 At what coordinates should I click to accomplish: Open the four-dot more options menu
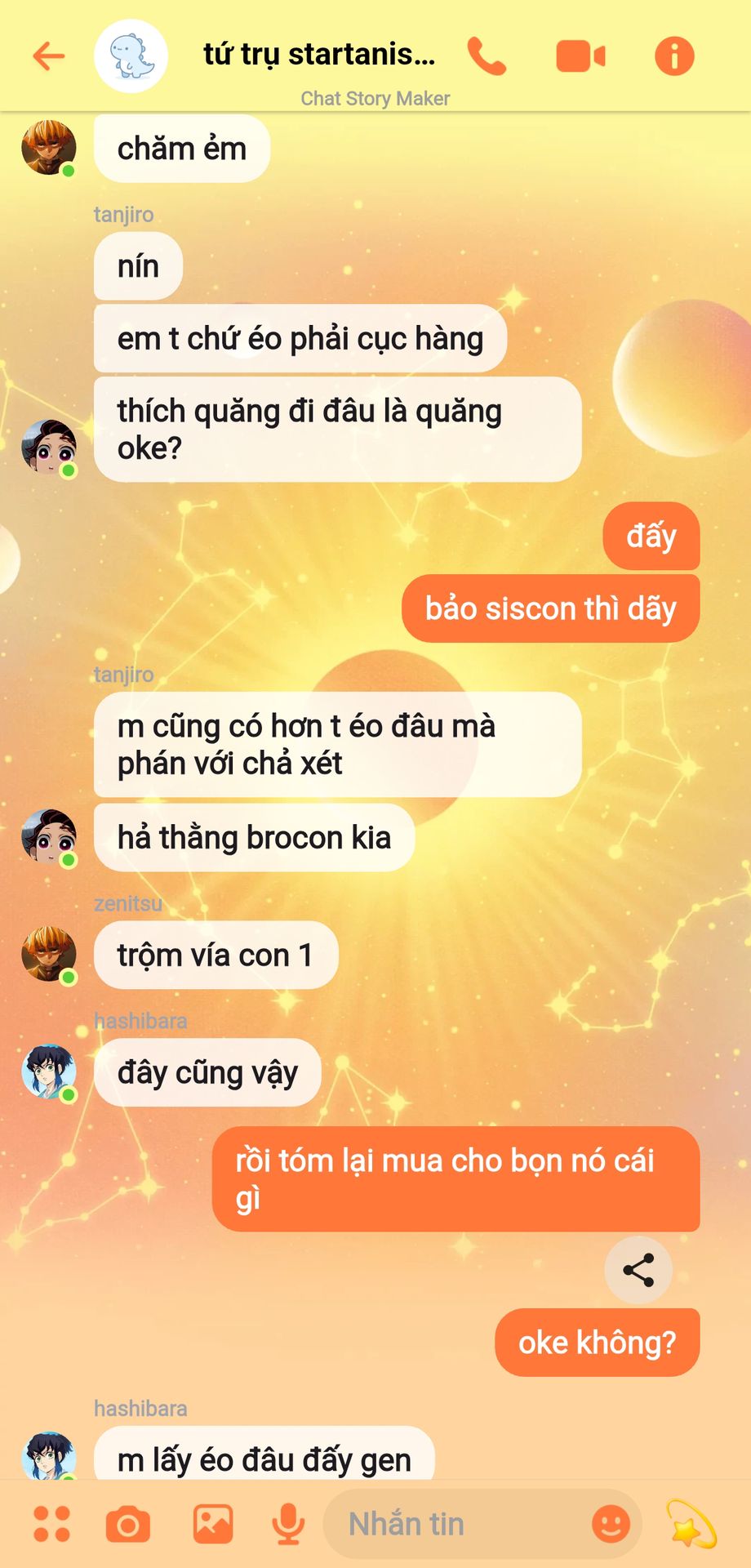pos(51,1524)
